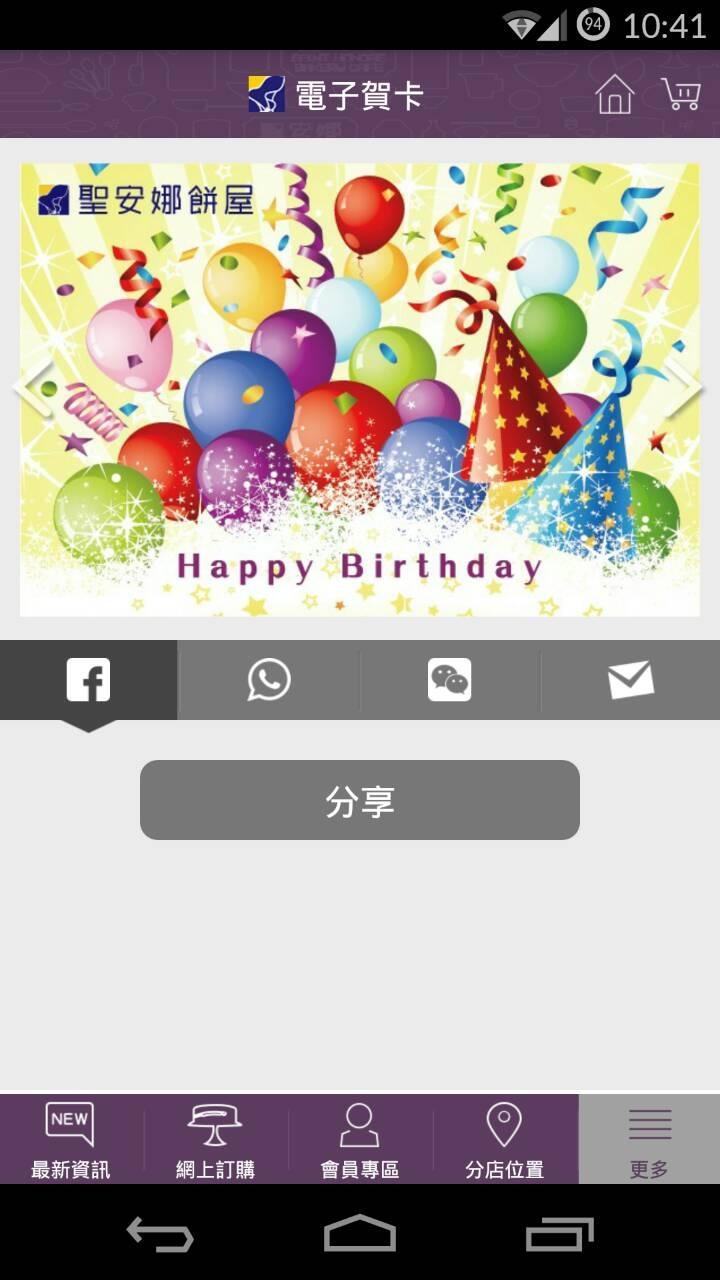Viewport: 720px width, 1280px height.
Task: Go to the 會員專區 member tab
Action: 359,1140
